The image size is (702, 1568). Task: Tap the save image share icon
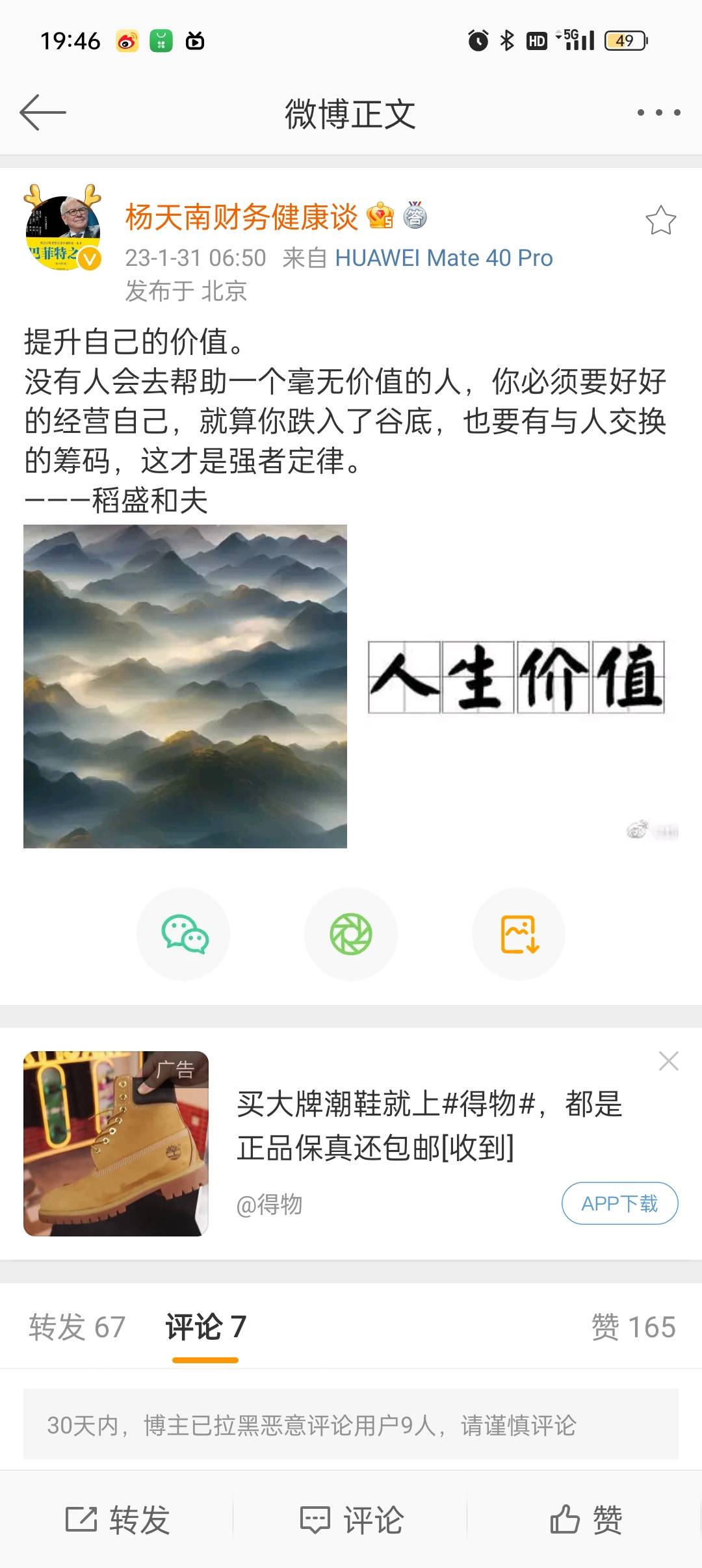tap(518, 934)
